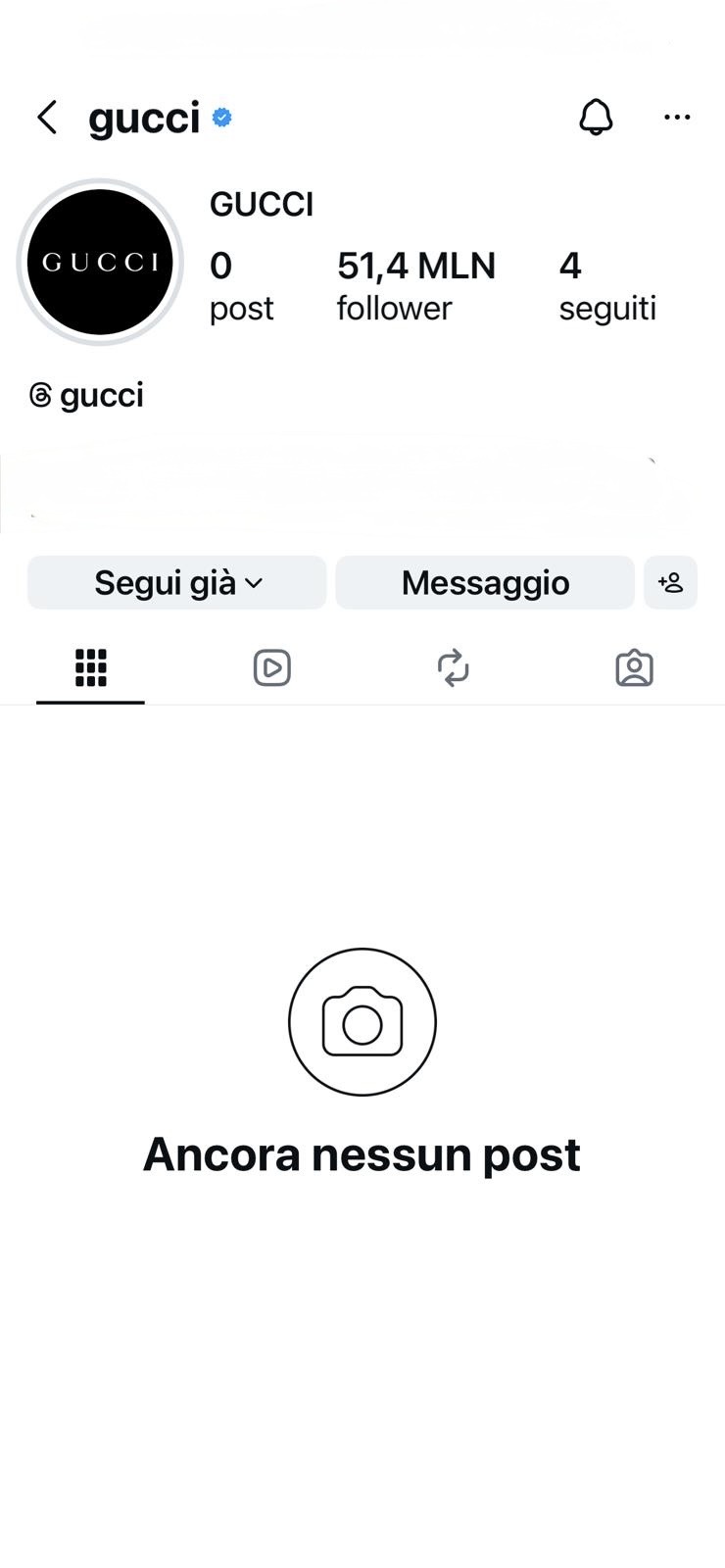Select the posts grid tab
This screenshot has width=725, height=1568.
(x=90, y=667)
